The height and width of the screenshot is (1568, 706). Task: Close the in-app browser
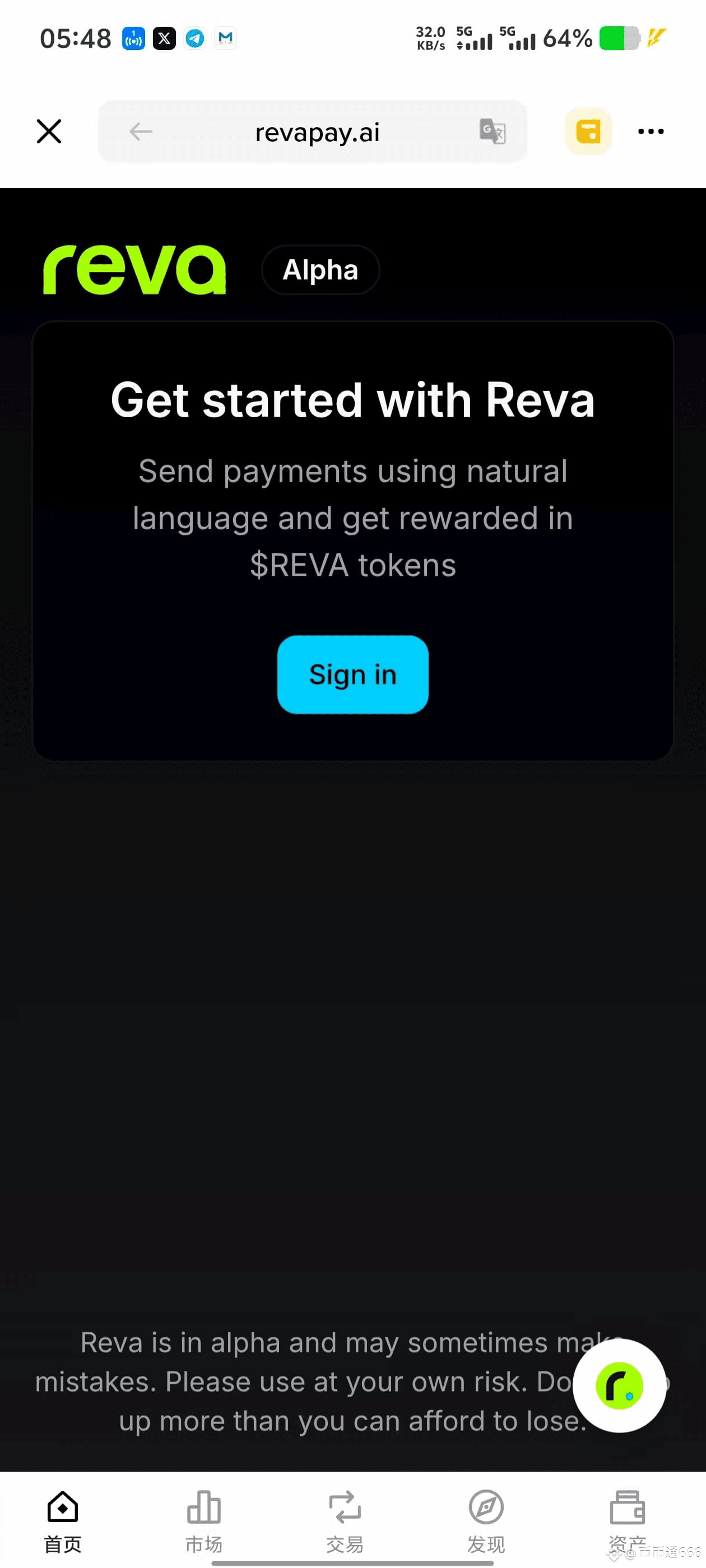tap(49, 132)
